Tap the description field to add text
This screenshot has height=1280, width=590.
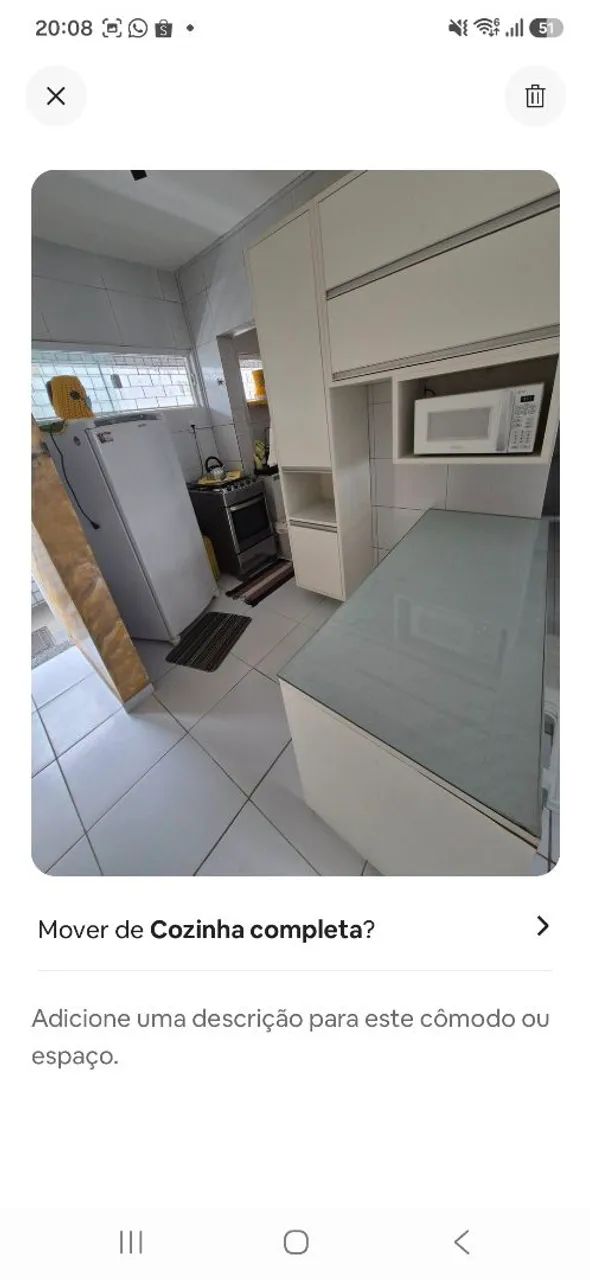tap(295, 1037)
